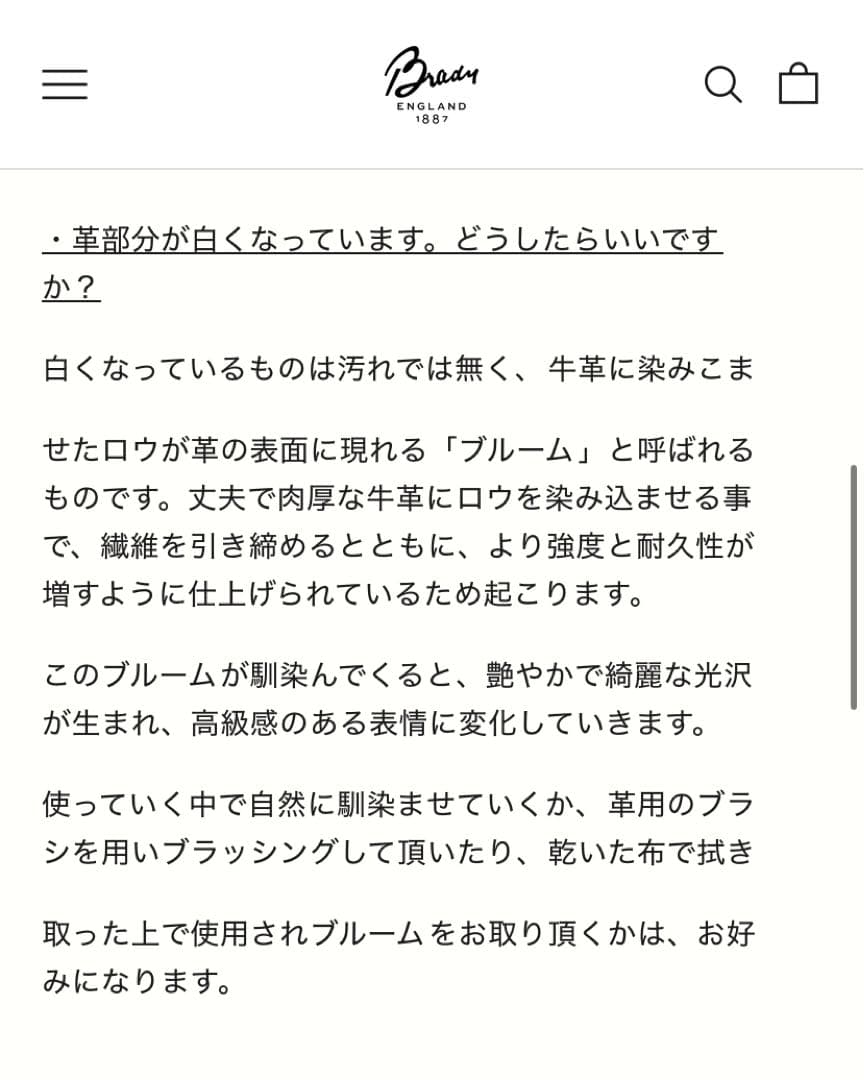Click the search magnifier icon
The image size is (864, 1080).
pyautogui.click(x=724, y=85)
